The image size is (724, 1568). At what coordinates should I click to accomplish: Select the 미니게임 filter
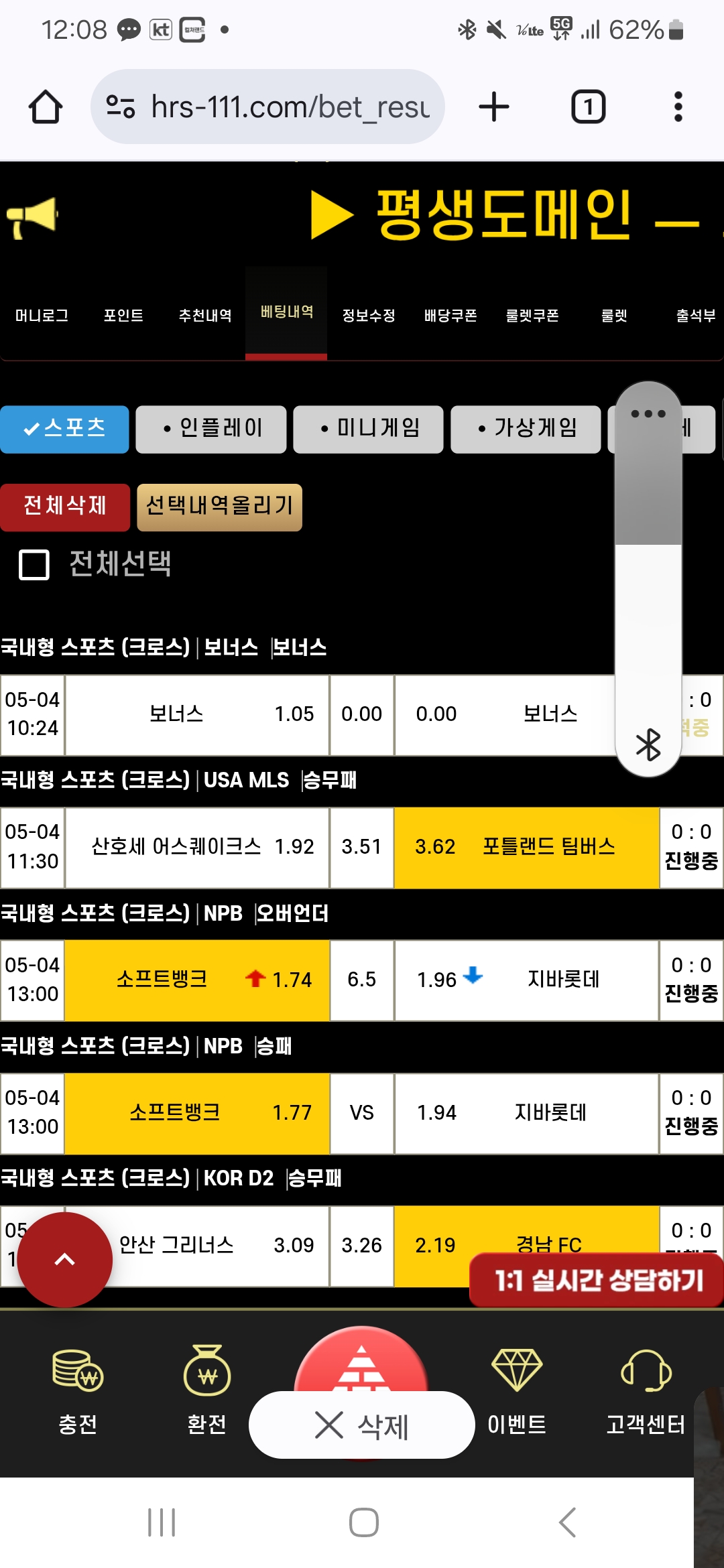coord(369,430)
